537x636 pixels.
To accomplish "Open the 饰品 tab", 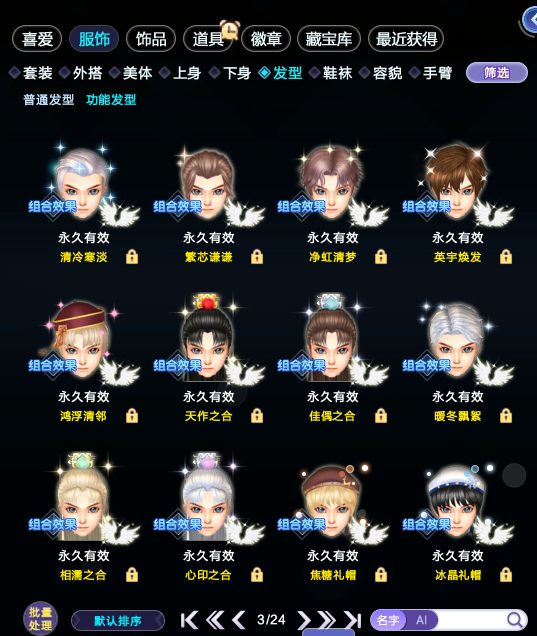I will [151, 39].
